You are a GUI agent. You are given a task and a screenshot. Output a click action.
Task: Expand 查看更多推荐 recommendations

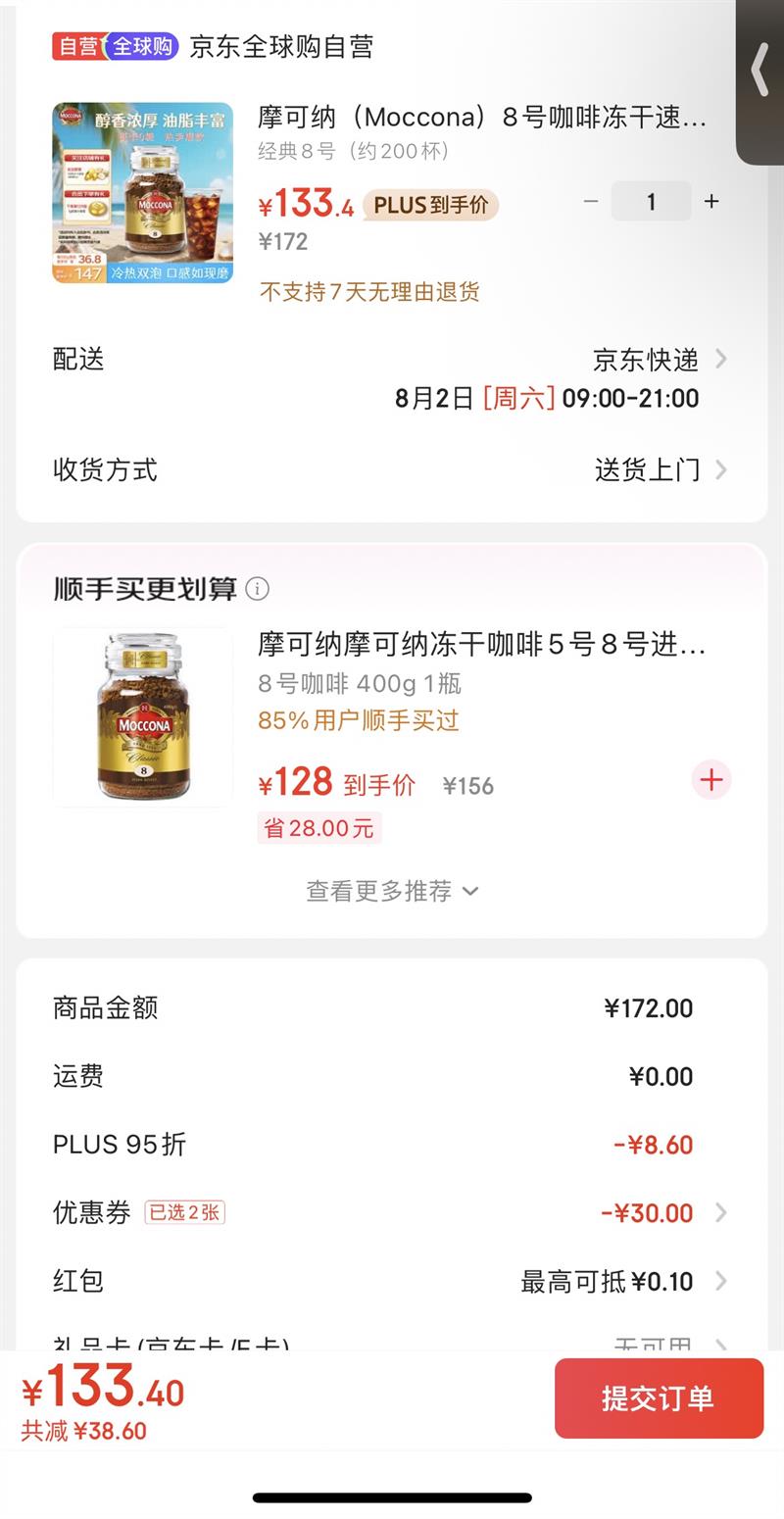click(x=392, y=891)
